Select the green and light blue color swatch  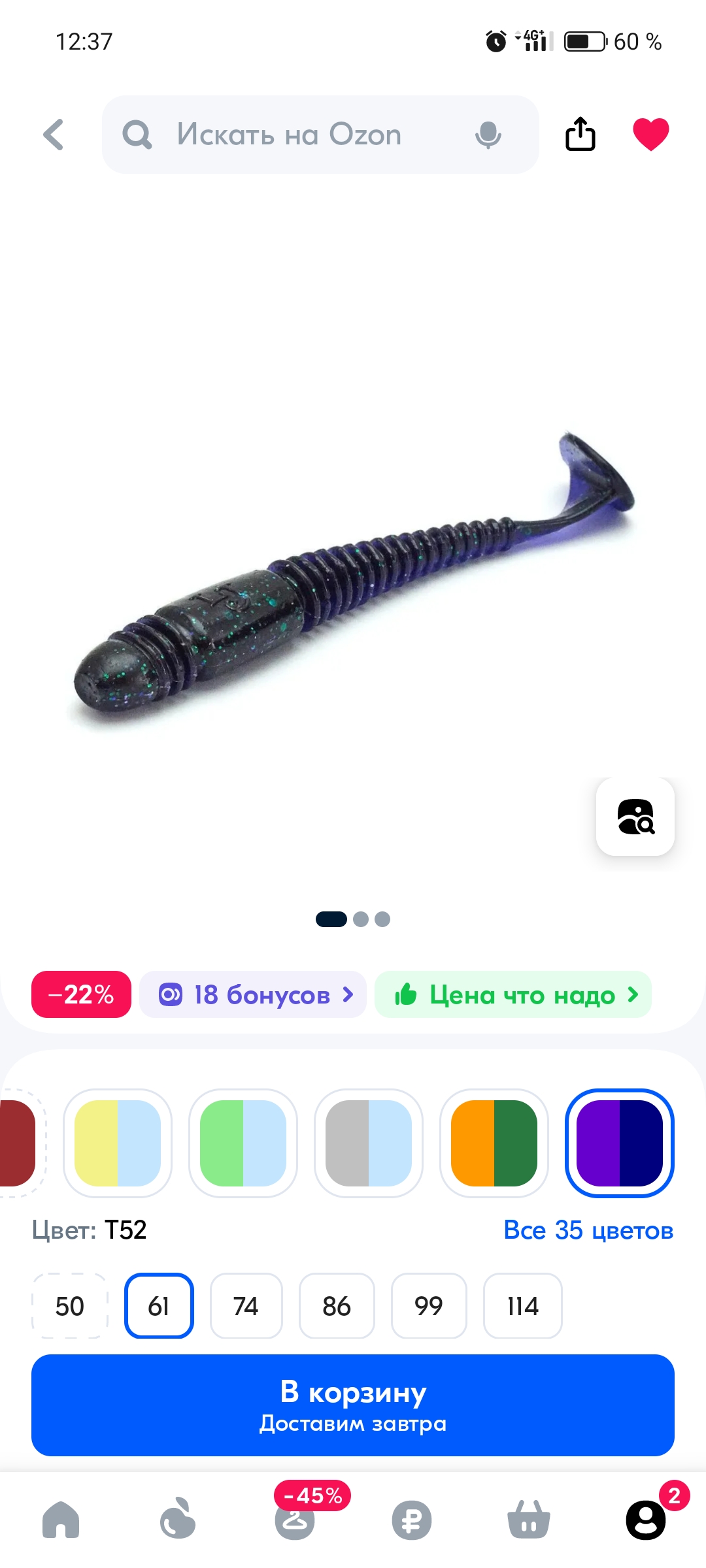coord(243,1143)
